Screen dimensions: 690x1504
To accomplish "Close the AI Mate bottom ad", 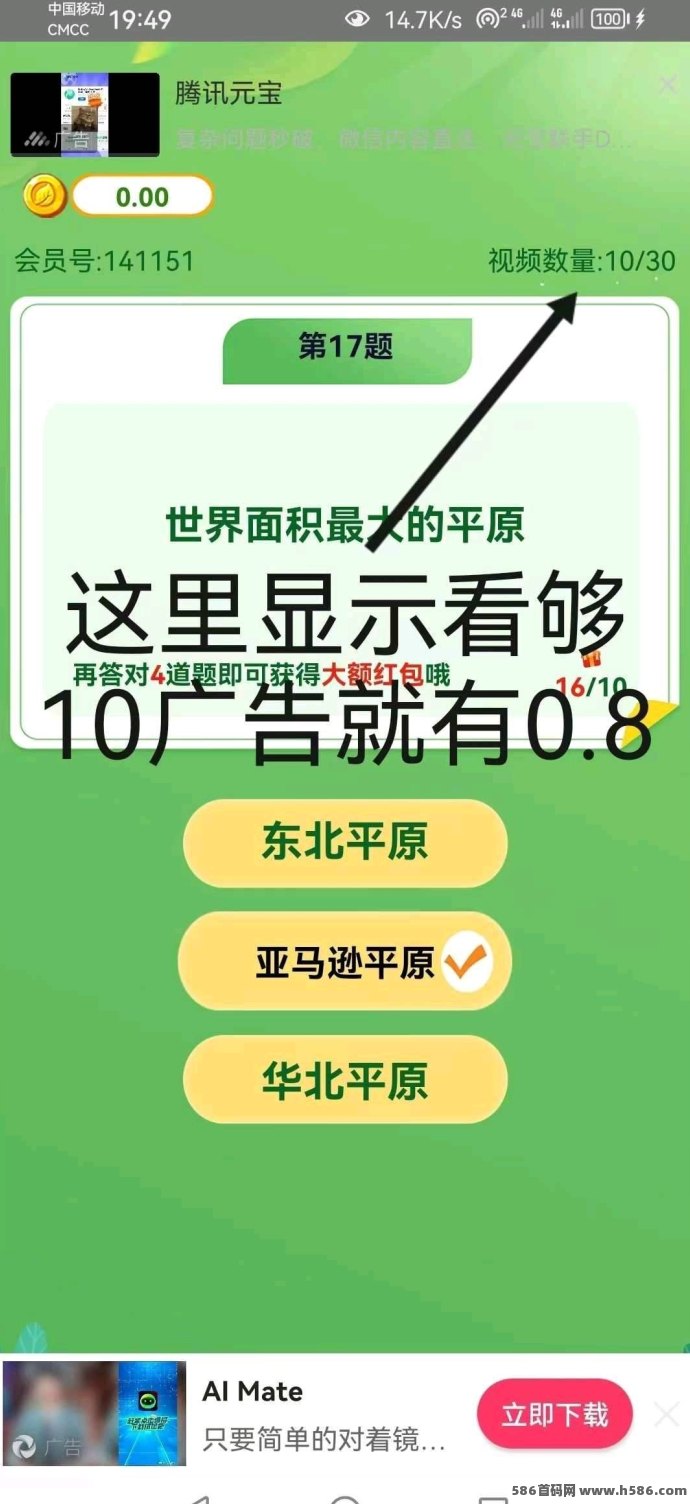I will pyautogui.click(x=666, y=1414).
